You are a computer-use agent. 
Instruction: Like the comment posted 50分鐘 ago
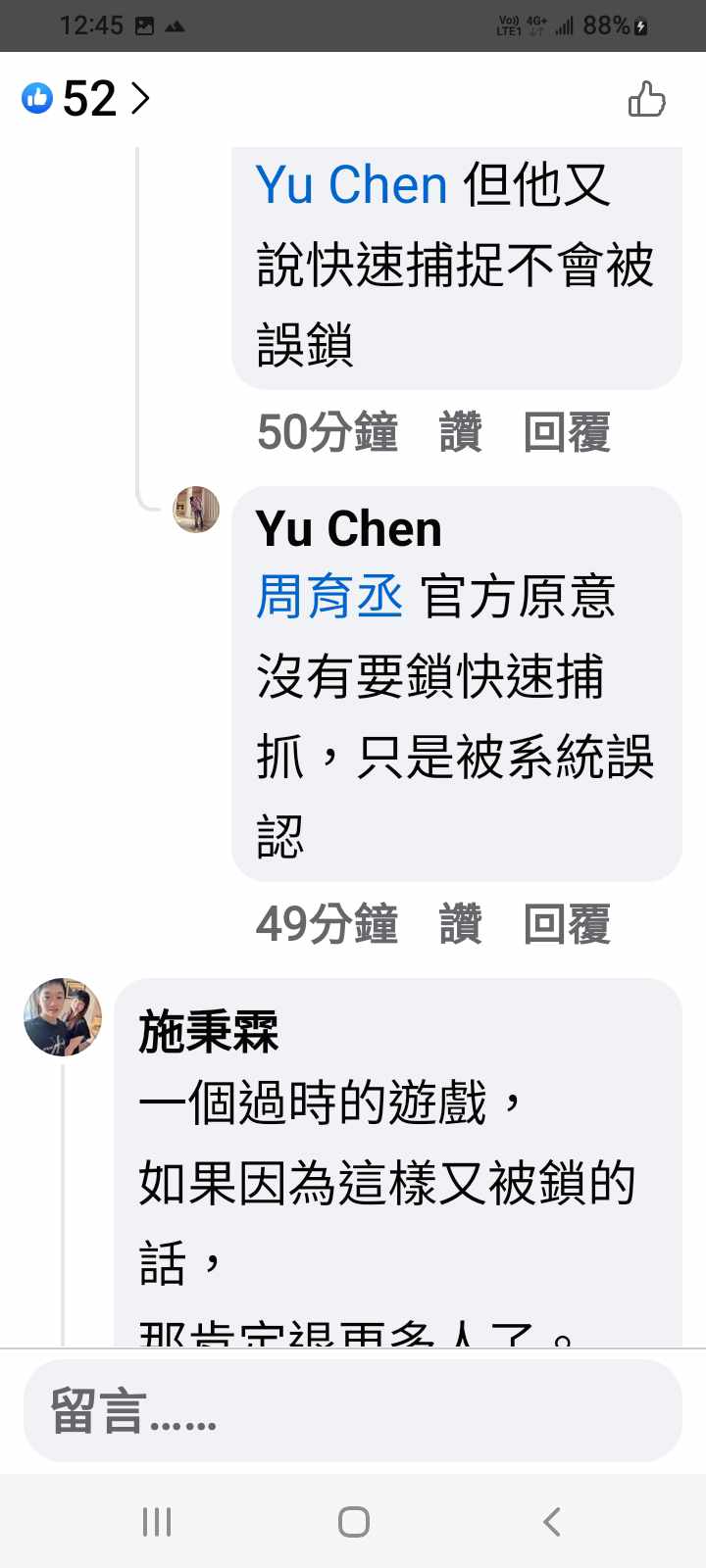coord(460,432)
